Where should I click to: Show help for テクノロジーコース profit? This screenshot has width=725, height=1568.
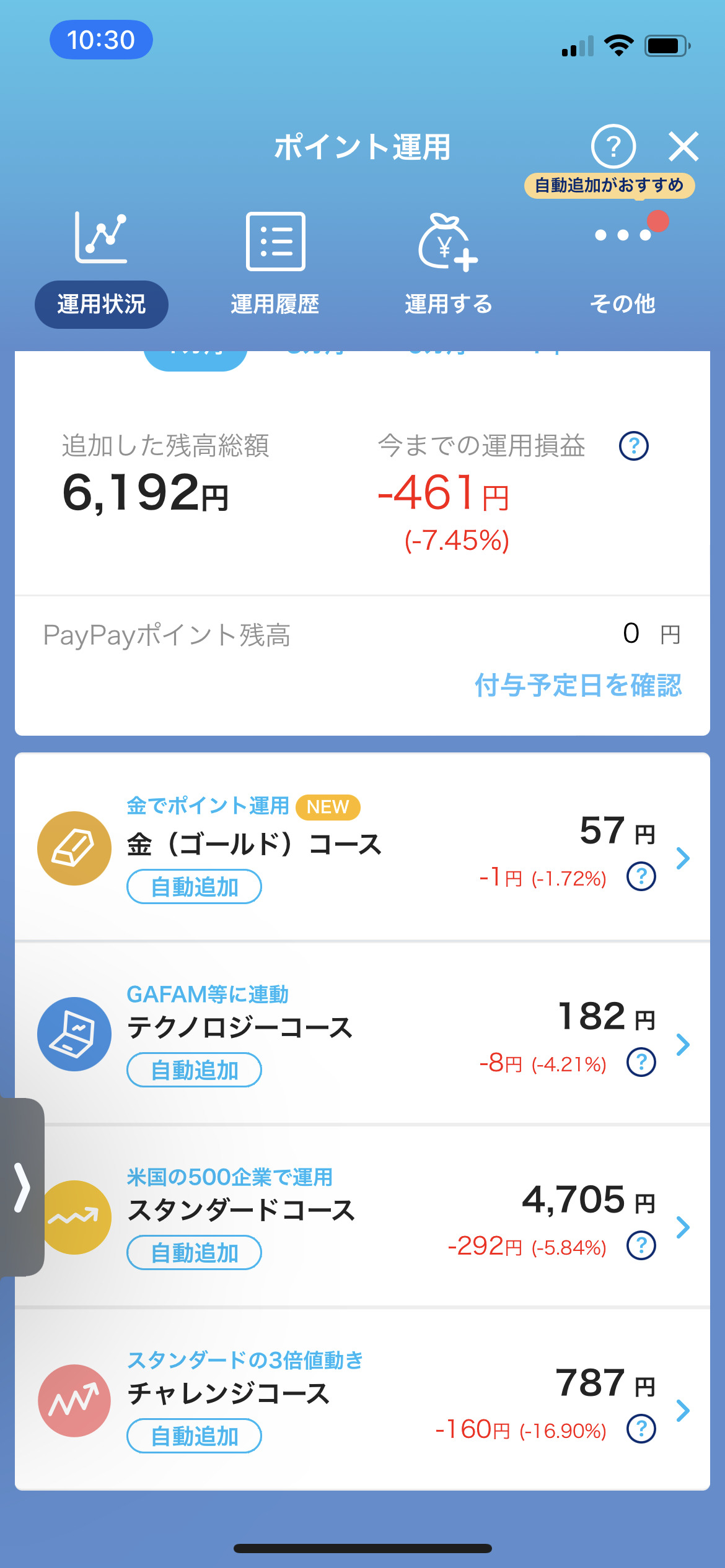point(641,1062)
